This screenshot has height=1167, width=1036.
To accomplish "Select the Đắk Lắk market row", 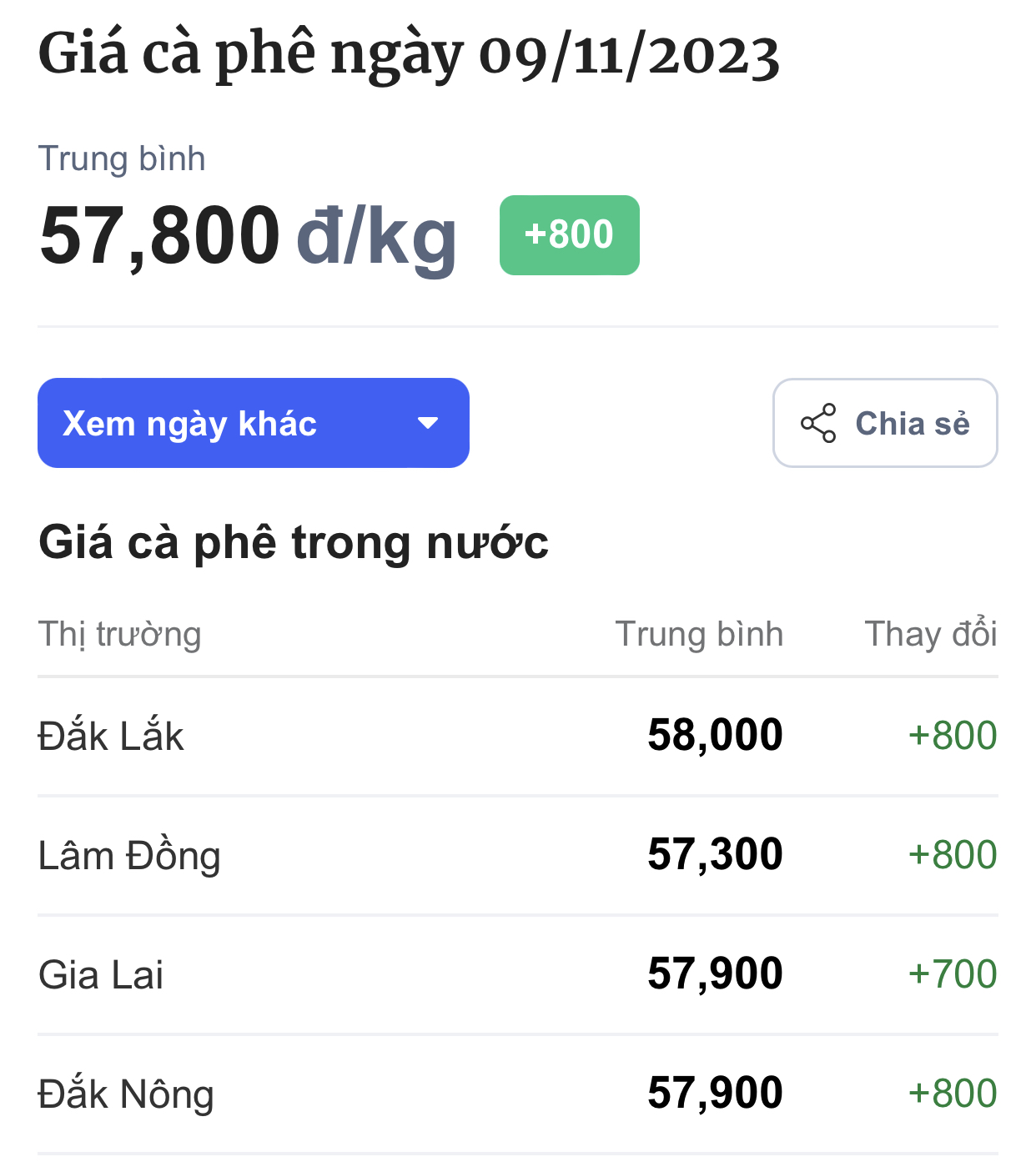I will coord(111,735).
